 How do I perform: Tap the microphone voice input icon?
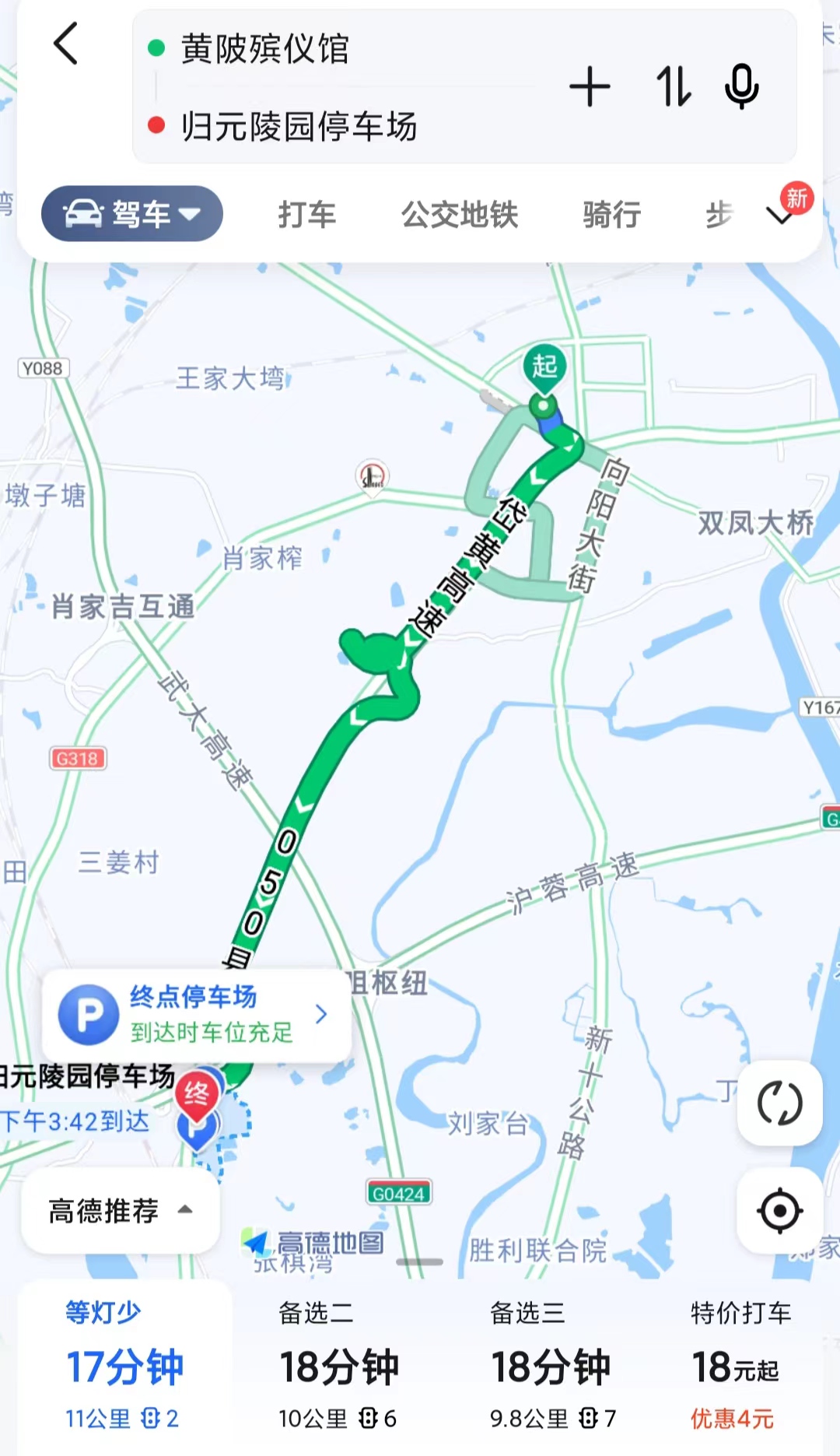pos(741,88)
